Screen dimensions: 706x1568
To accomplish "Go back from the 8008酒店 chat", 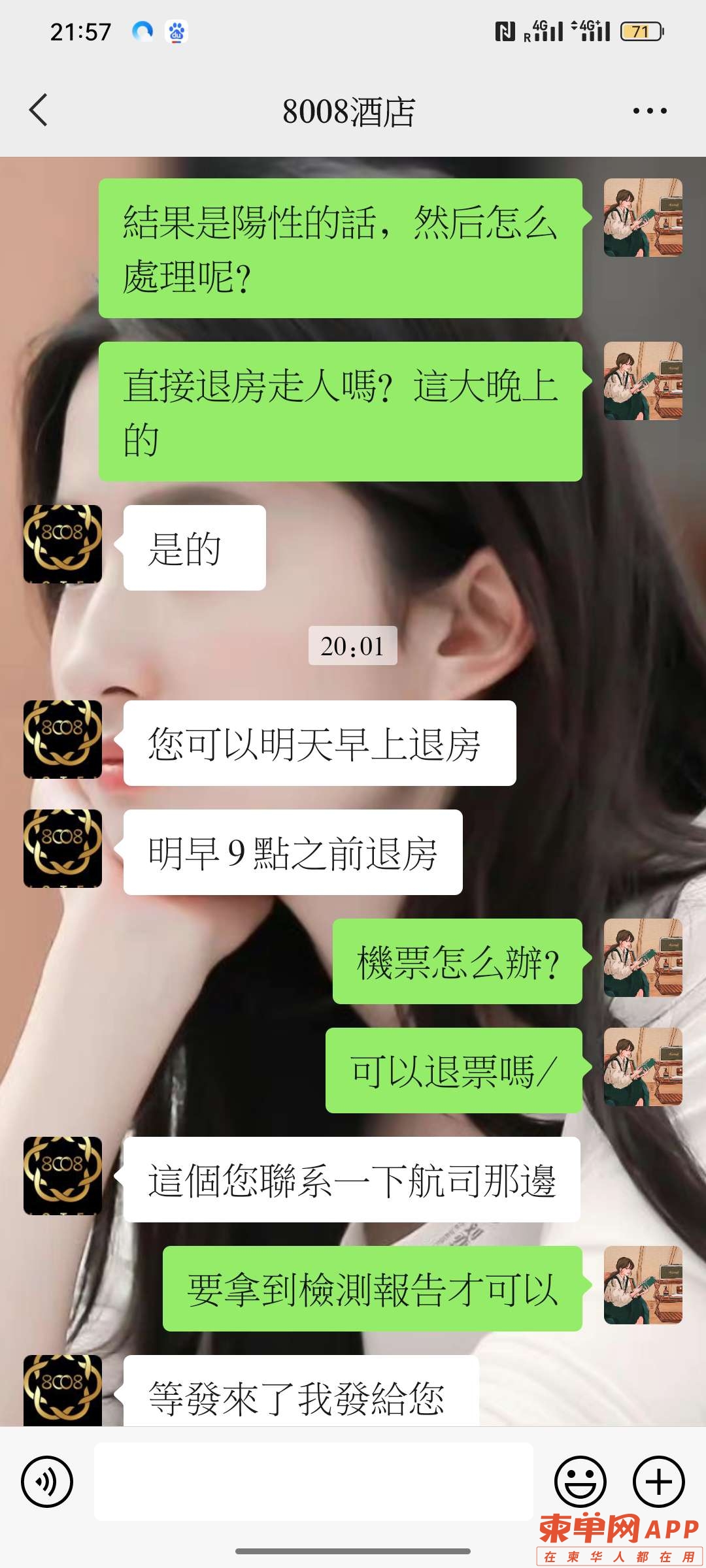I will 39,110.
